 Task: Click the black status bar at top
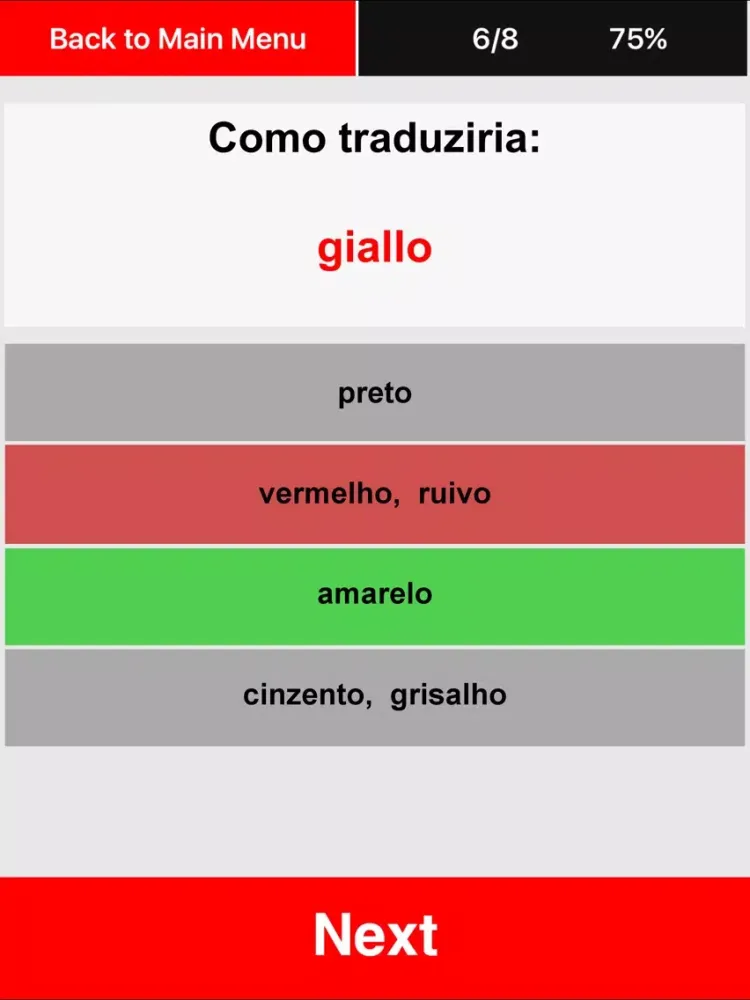[550, 40]
